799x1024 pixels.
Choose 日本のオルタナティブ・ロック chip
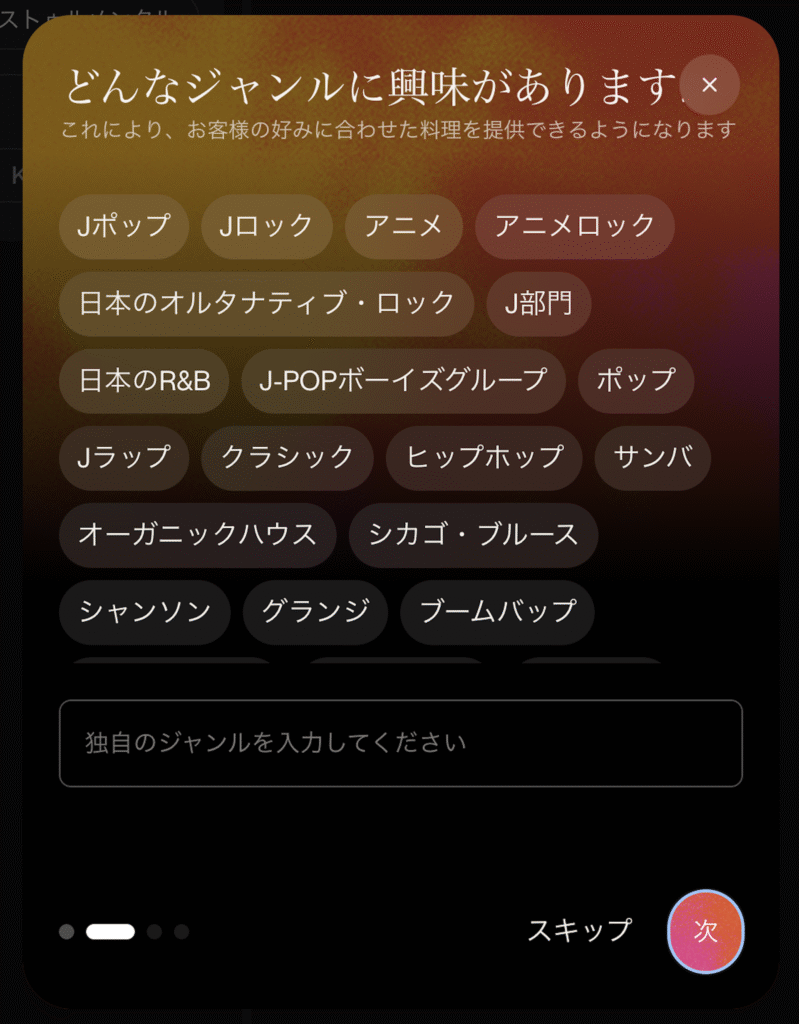266,303
